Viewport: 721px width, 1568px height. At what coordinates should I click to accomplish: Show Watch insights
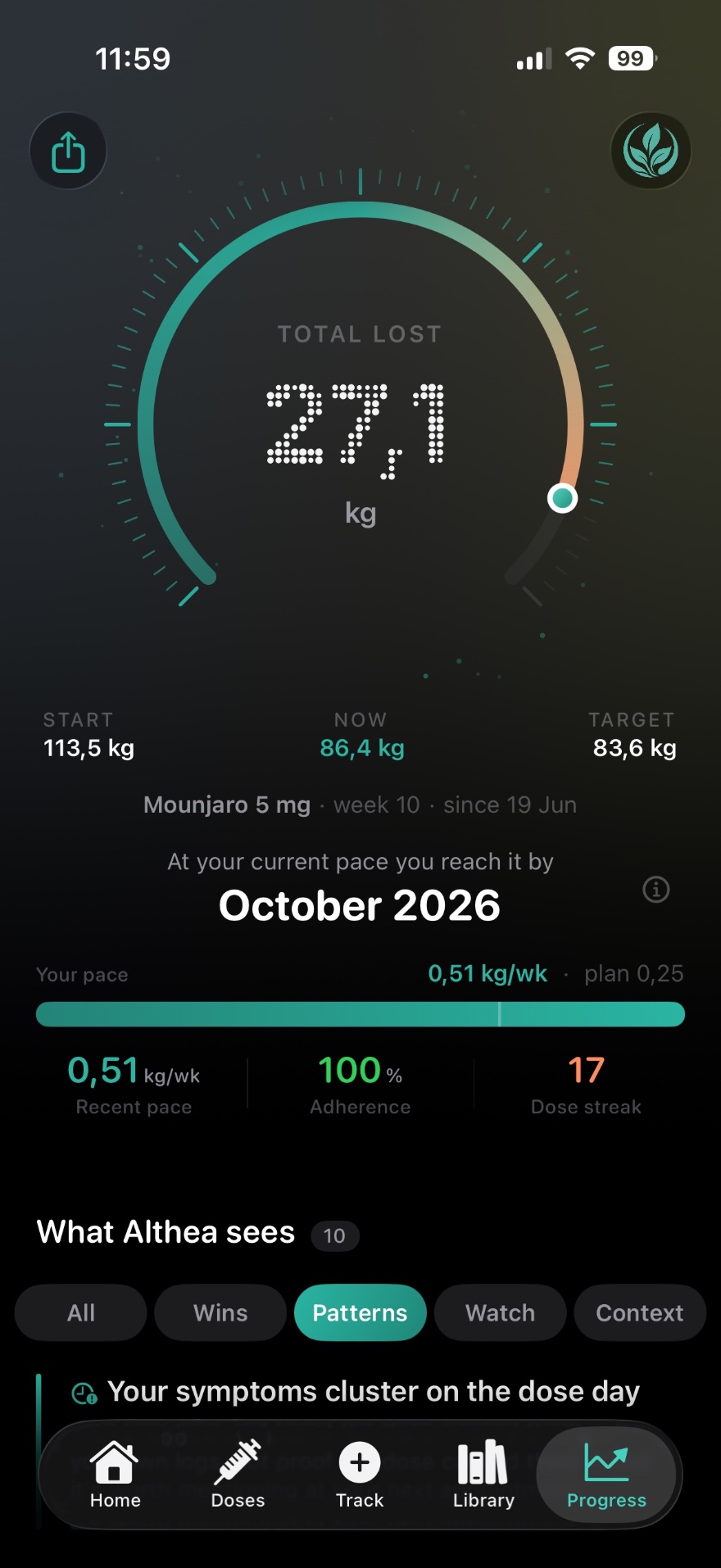(x=500, y=1312)
